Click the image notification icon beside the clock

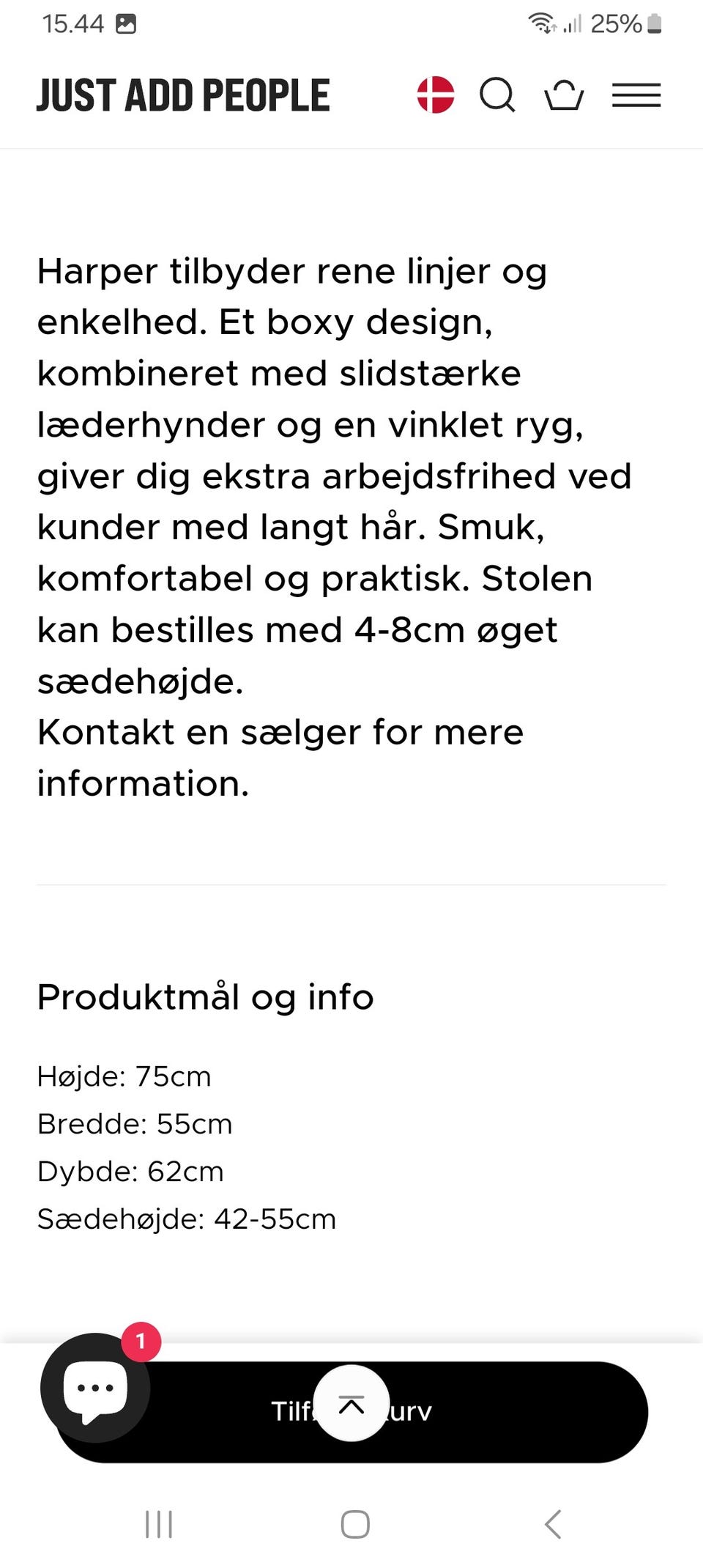[126, 23]
